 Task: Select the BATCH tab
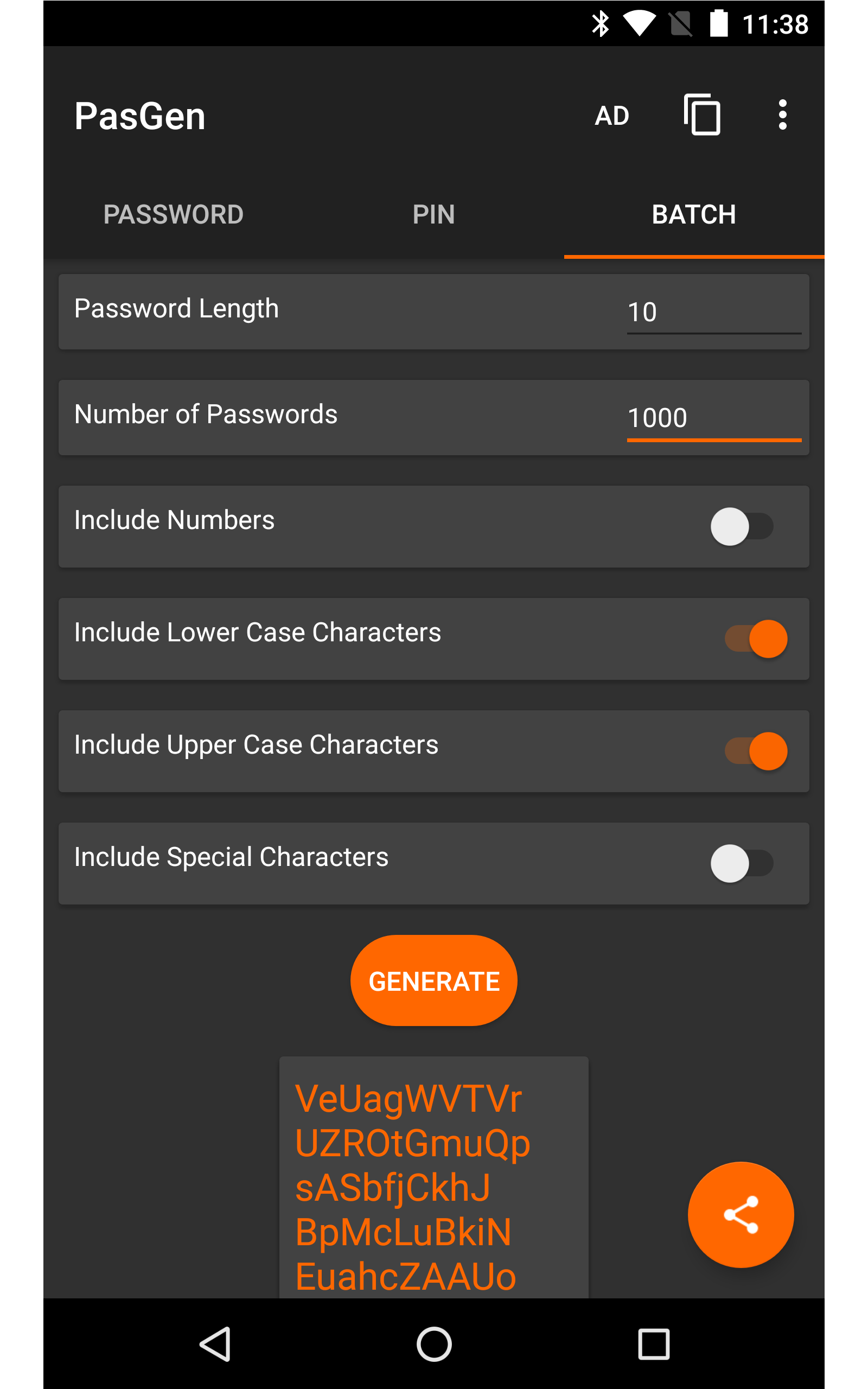(x=694, y=214)
